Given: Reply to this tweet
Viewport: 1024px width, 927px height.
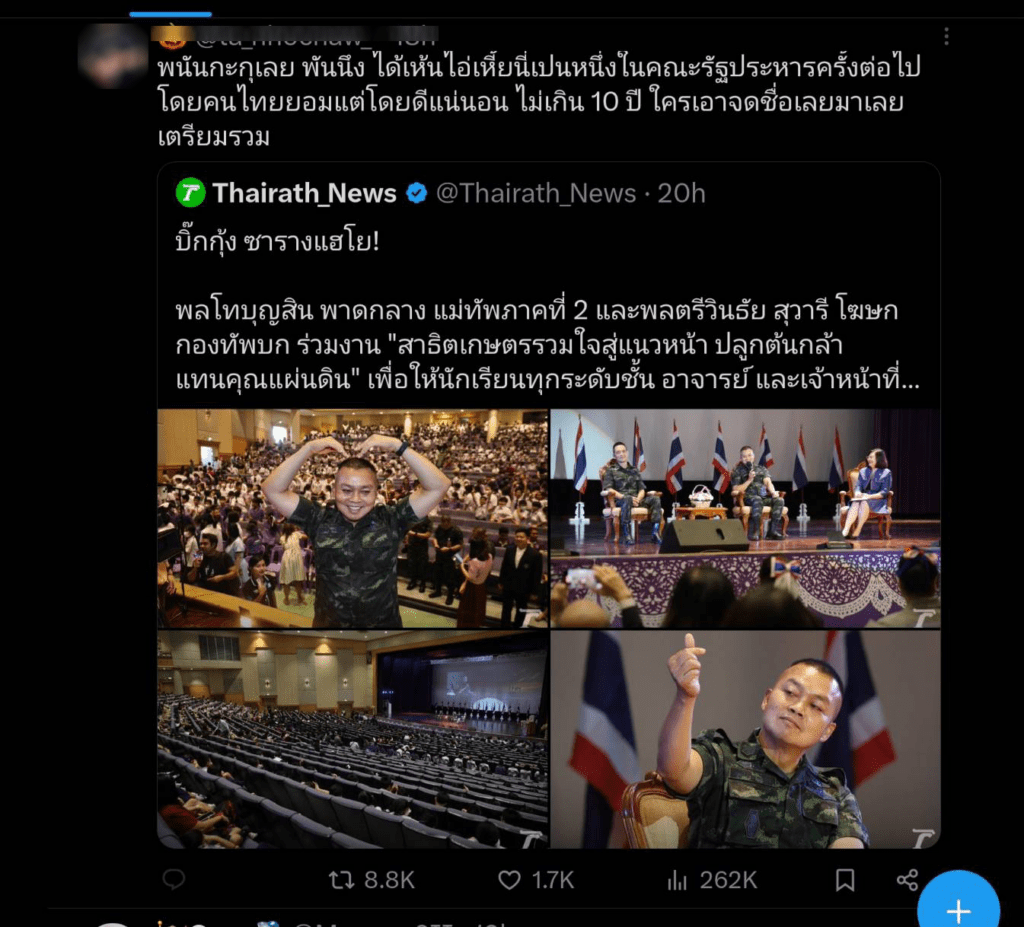Looking at the screenshot, I should tap(174, 879).
